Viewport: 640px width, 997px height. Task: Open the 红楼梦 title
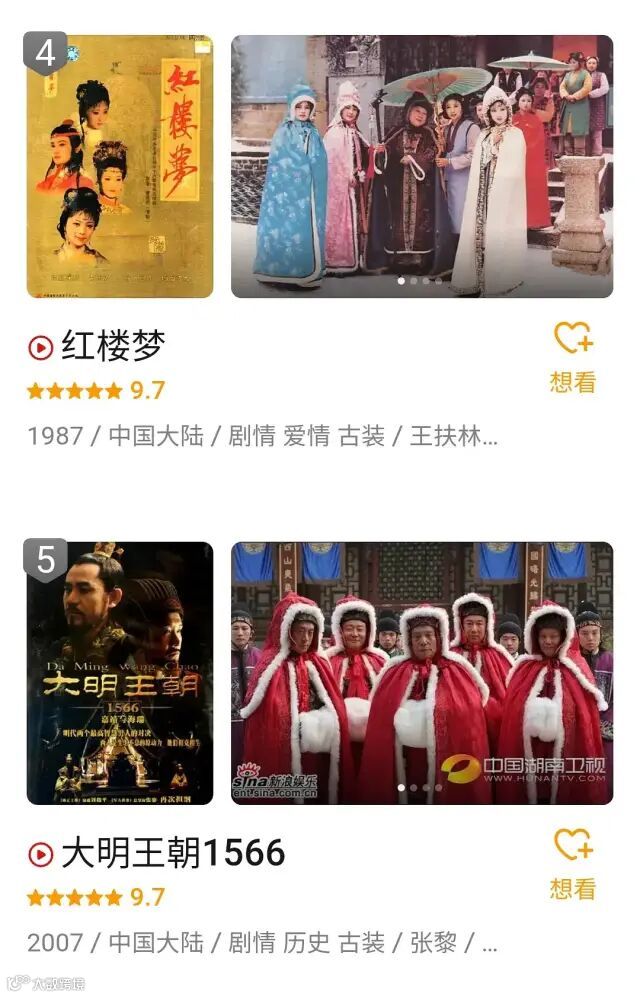point(113,346)
